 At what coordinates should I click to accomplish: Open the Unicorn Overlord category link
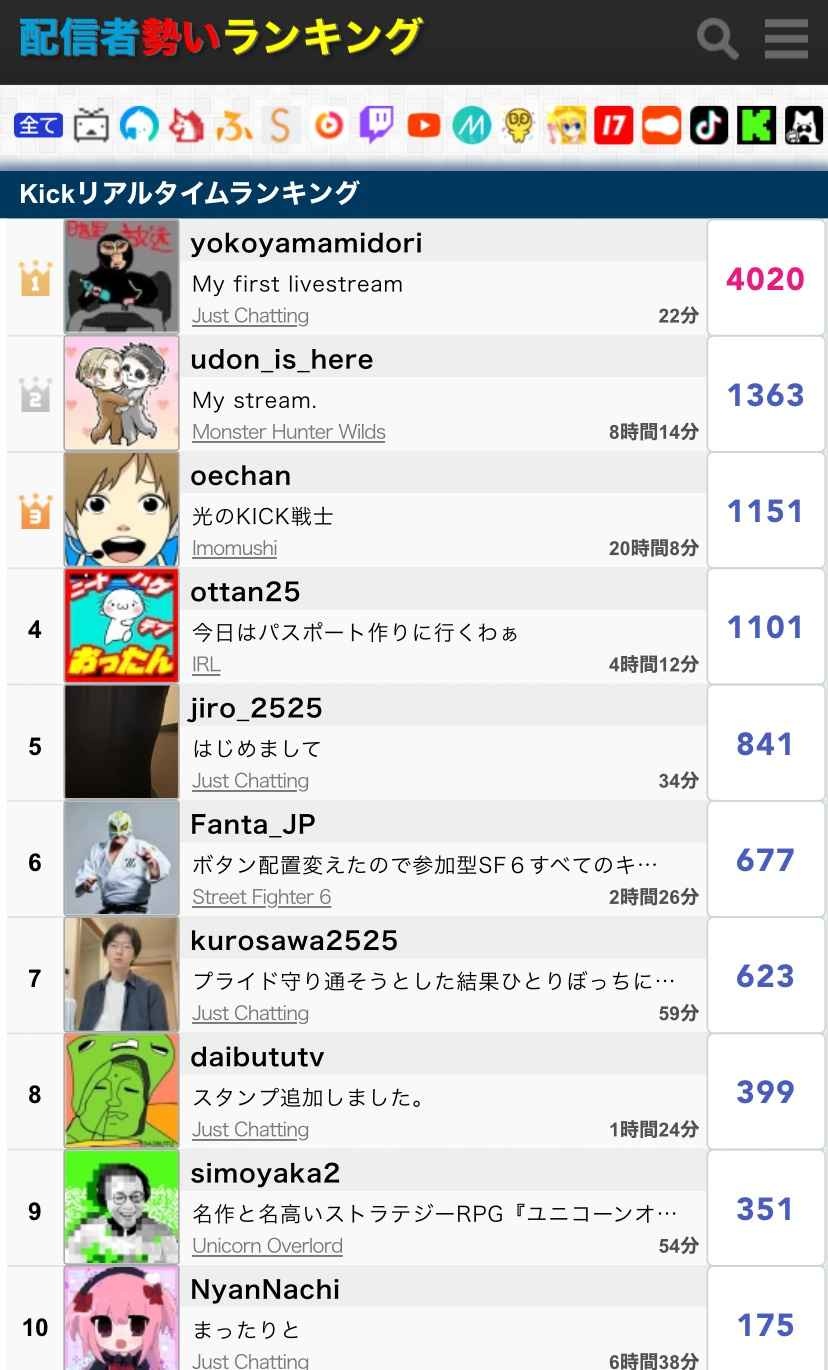tap(267, 1246)
